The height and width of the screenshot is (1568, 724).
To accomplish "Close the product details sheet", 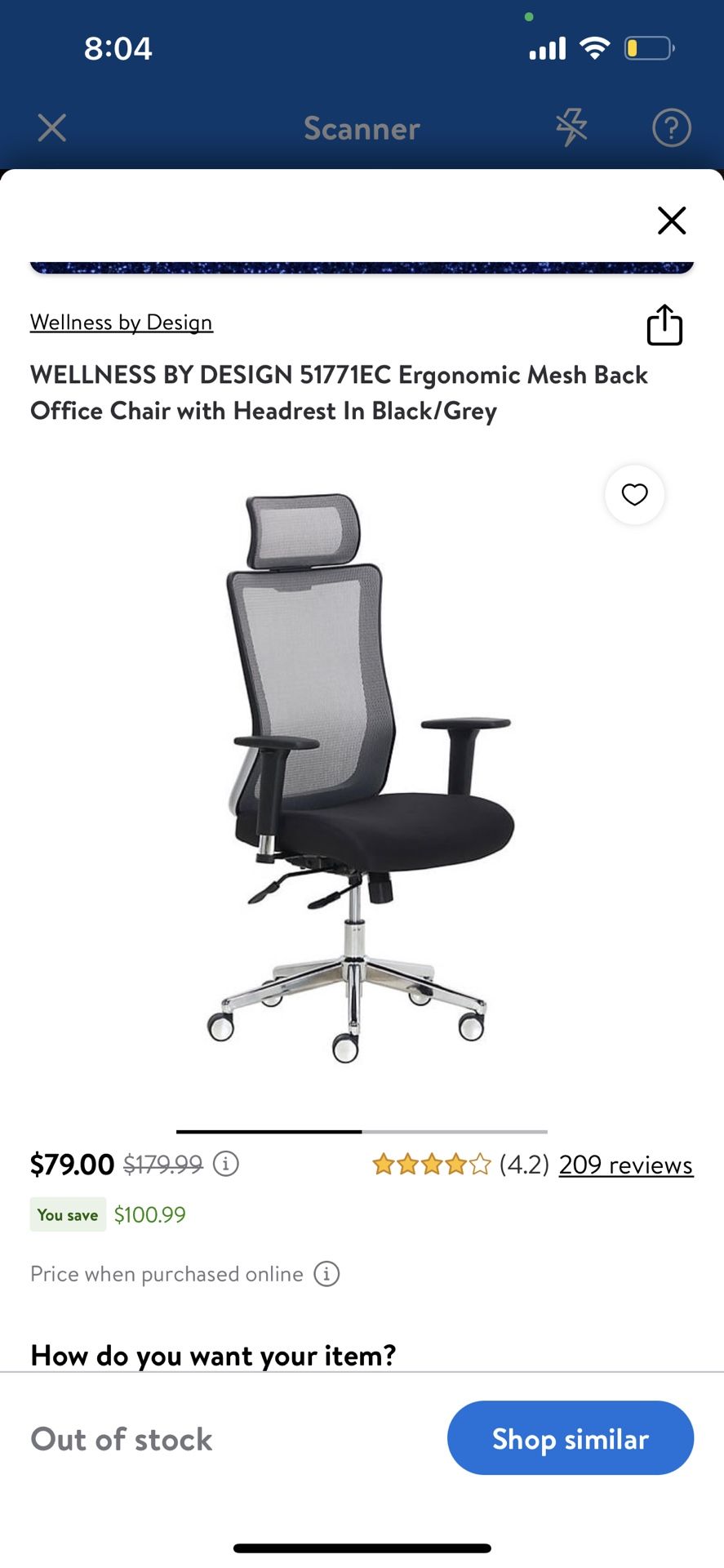I will coord(671,220).
